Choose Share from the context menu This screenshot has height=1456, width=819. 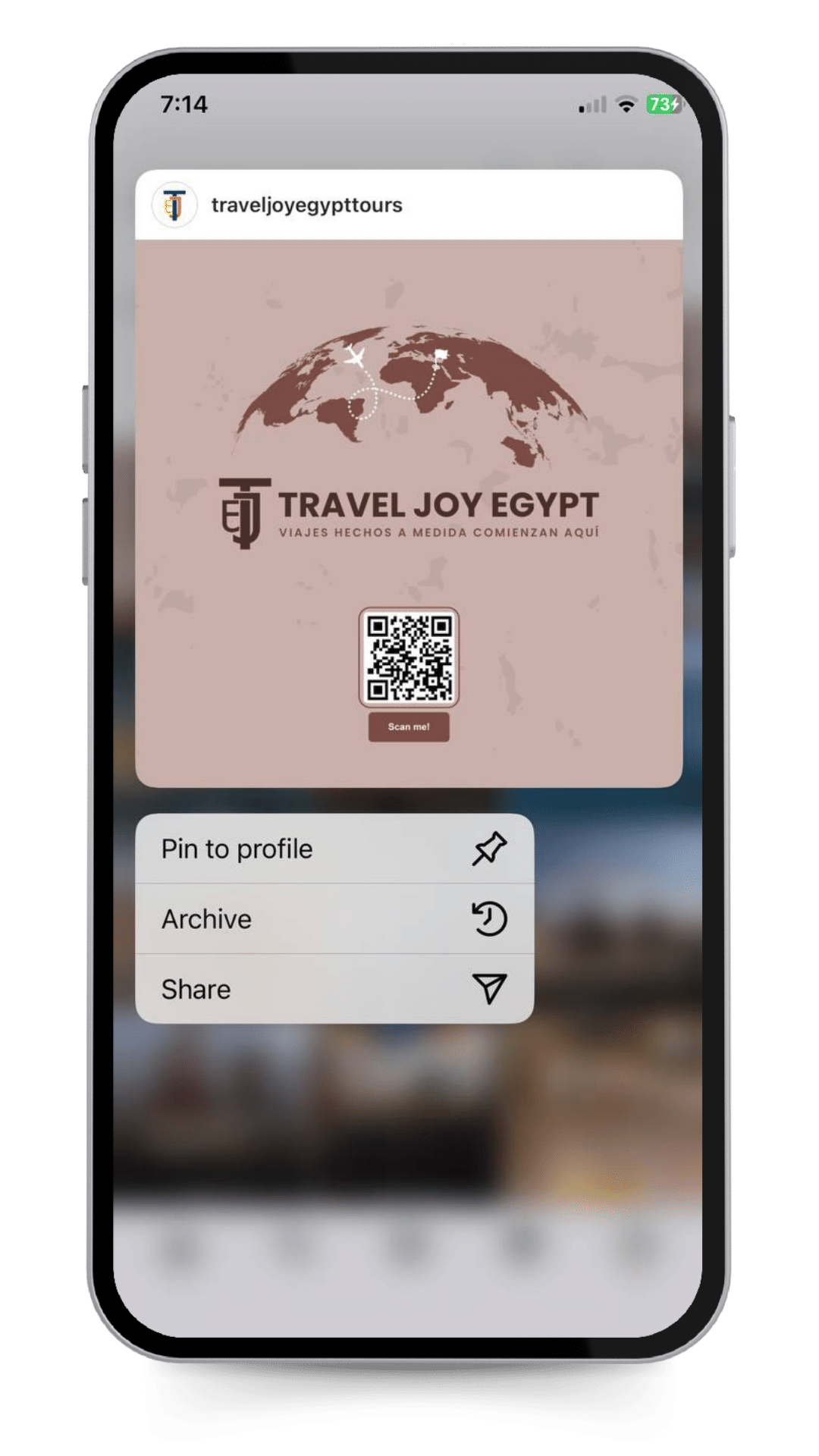tap(334, 989)
